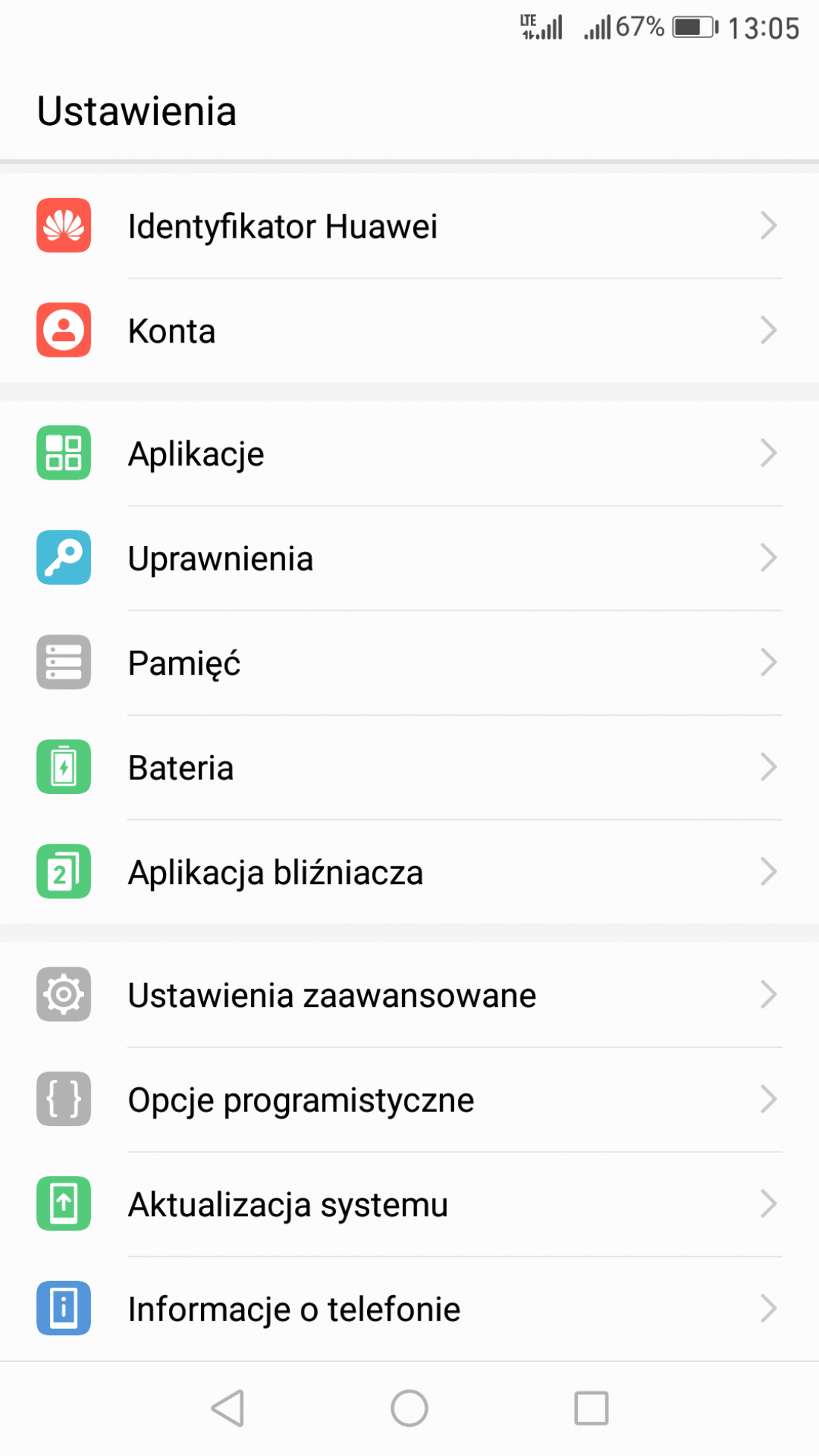Open Bateria settings

pos(409,767)
